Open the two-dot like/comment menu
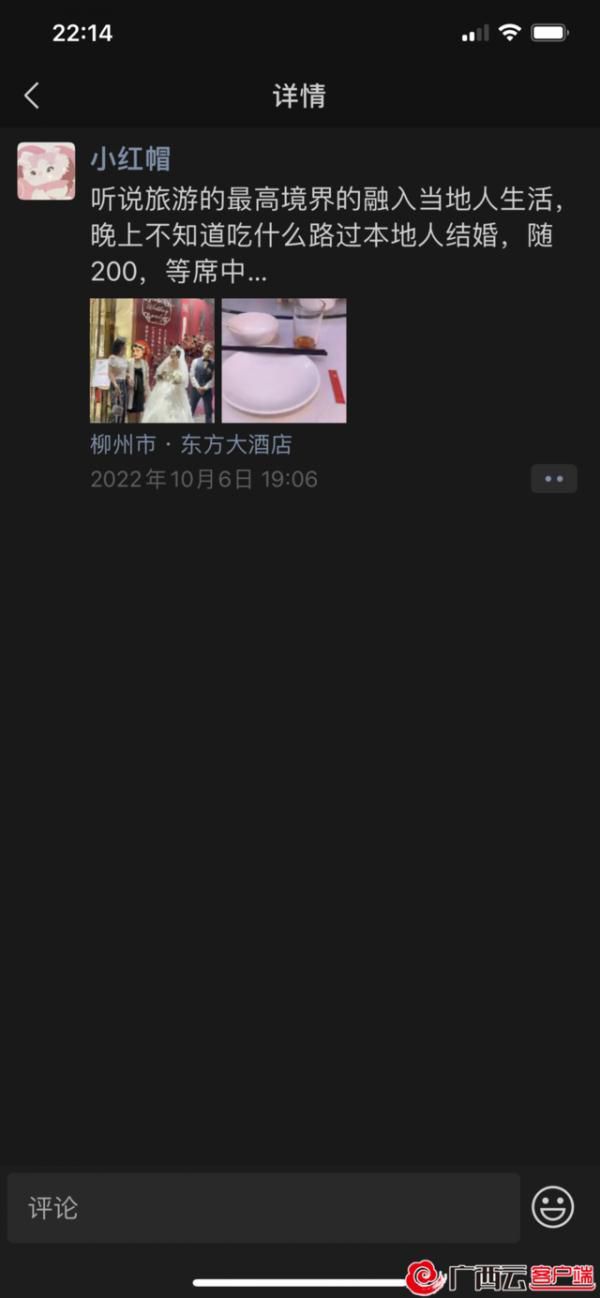Screen dimensions: 600x1298 point(554,479)
